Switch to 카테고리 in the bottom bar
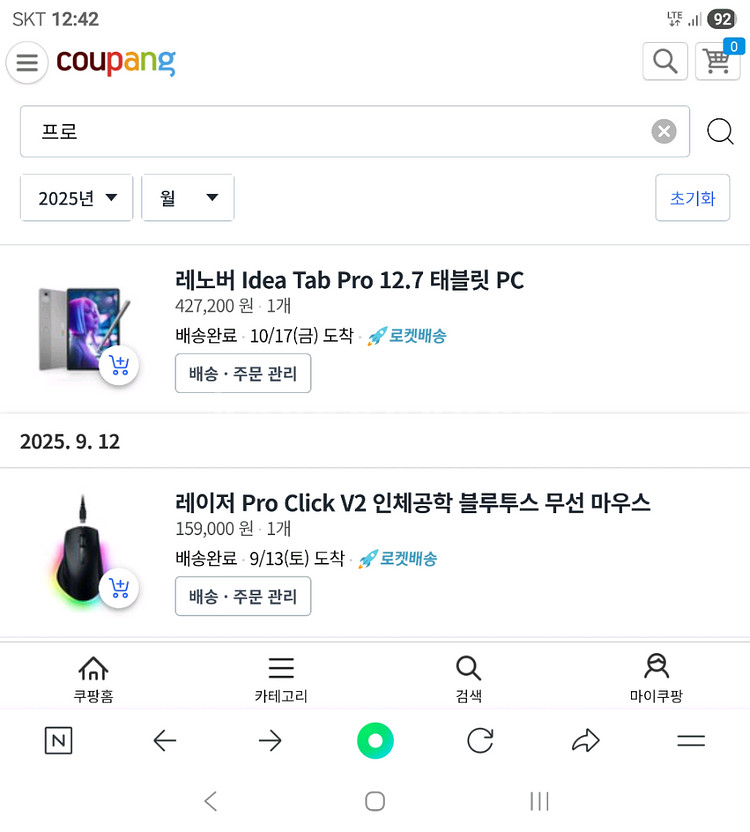Viewport: 750px width, 832px height. coord(281,676)
